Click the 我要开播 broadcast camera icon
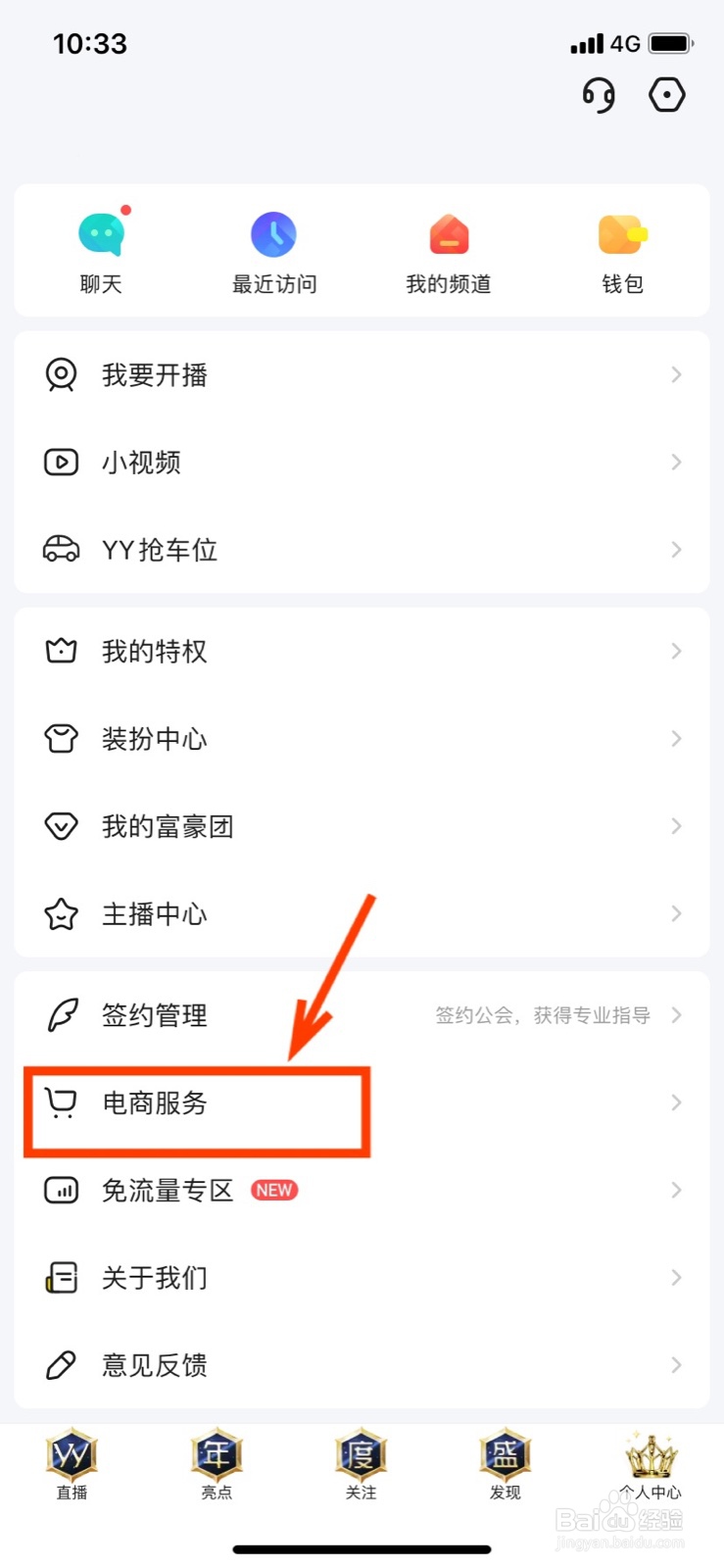The image size is (724, 1568). [61, 374]
